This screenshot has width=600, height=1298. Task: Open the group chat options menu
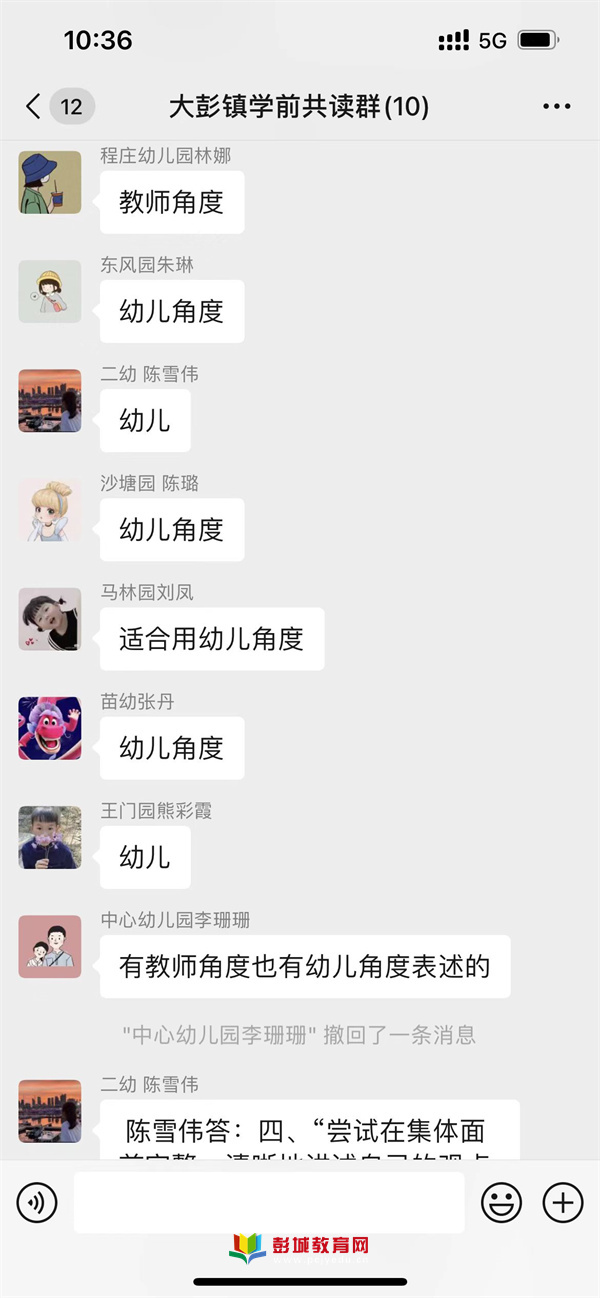556,106
